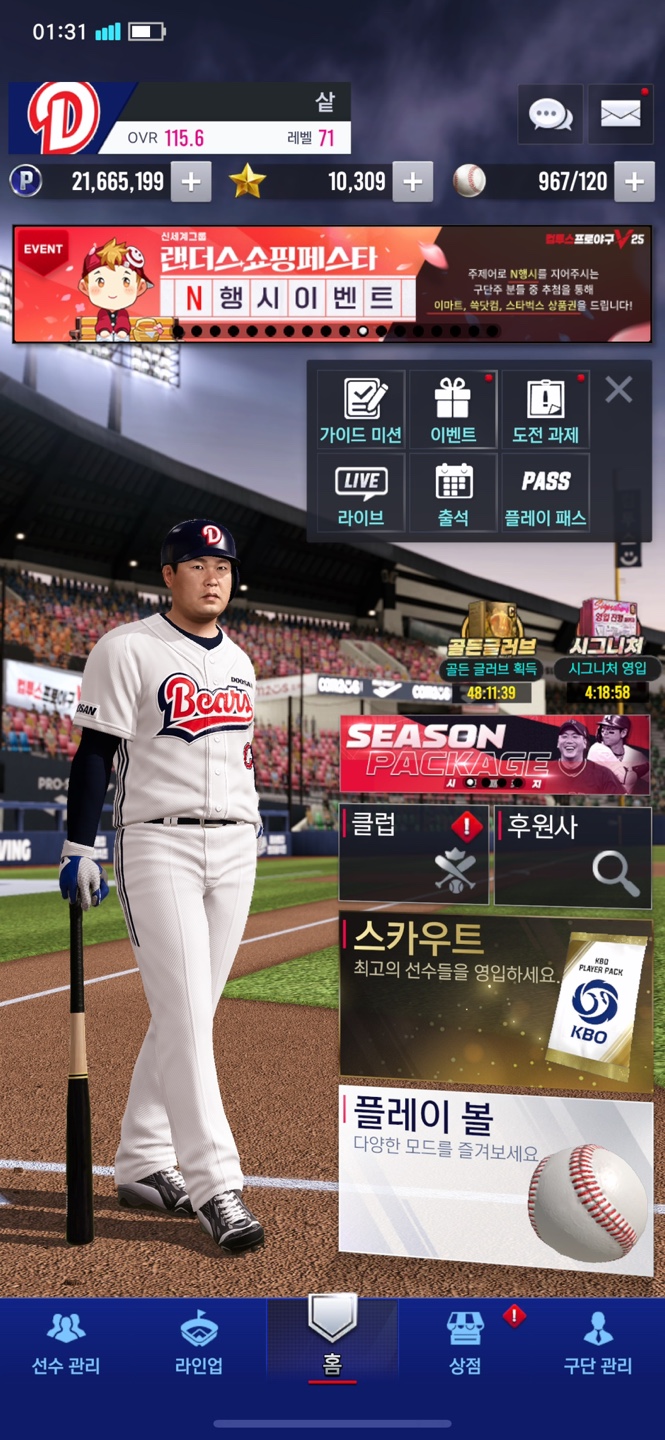Add more baseballs with the plus button

634,182
